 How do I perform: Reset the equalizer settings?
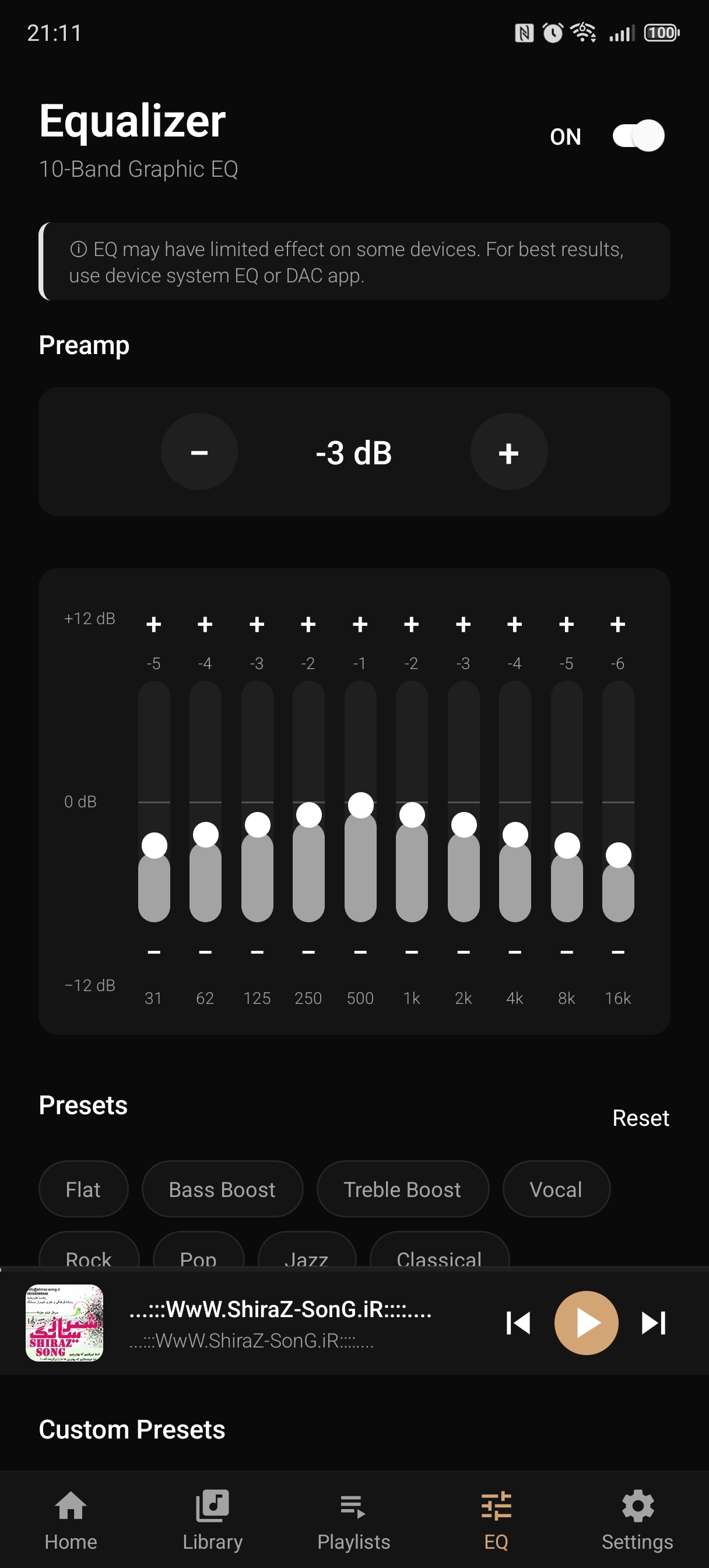[x=640, y=1118]
